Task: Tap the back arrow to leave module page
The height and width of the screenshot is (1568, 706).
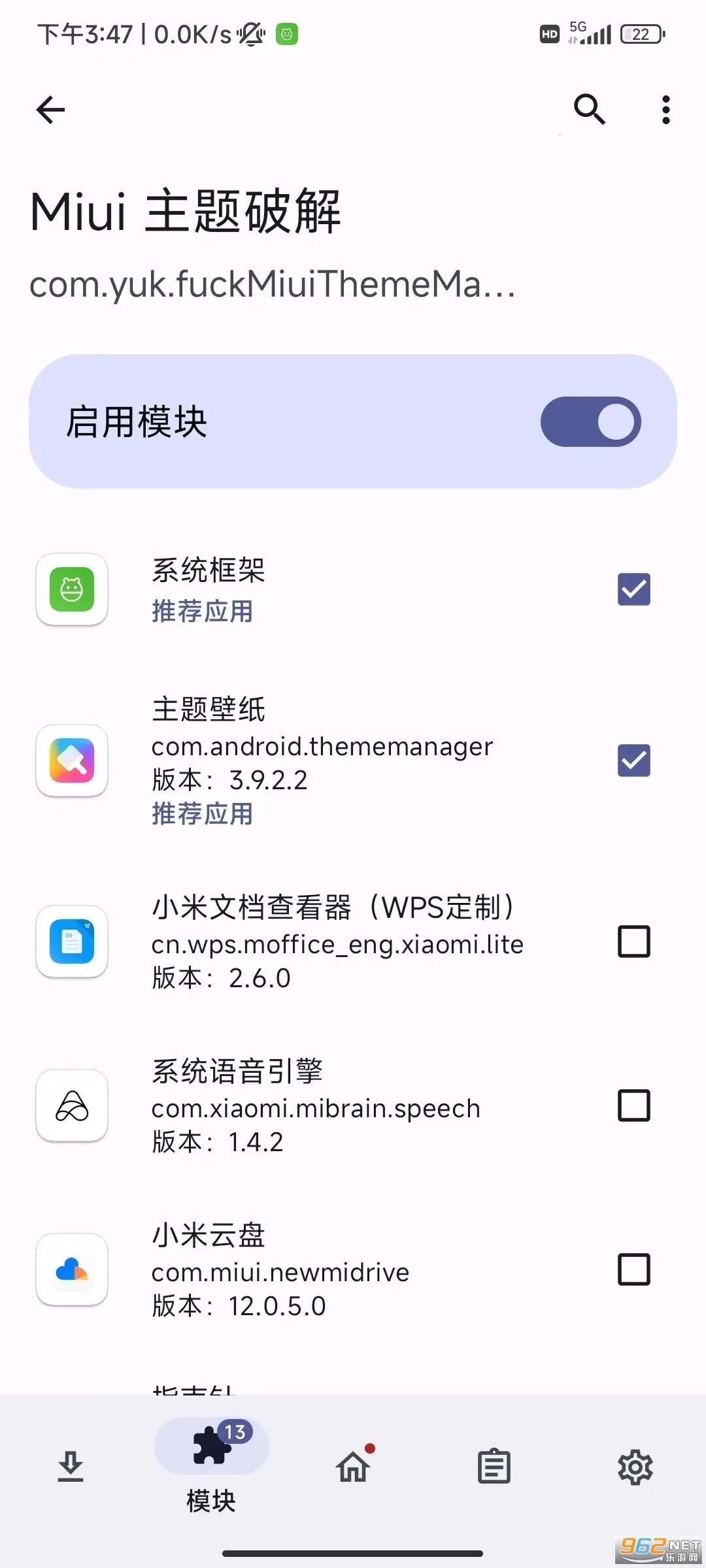Action: (x=50, y=109)
